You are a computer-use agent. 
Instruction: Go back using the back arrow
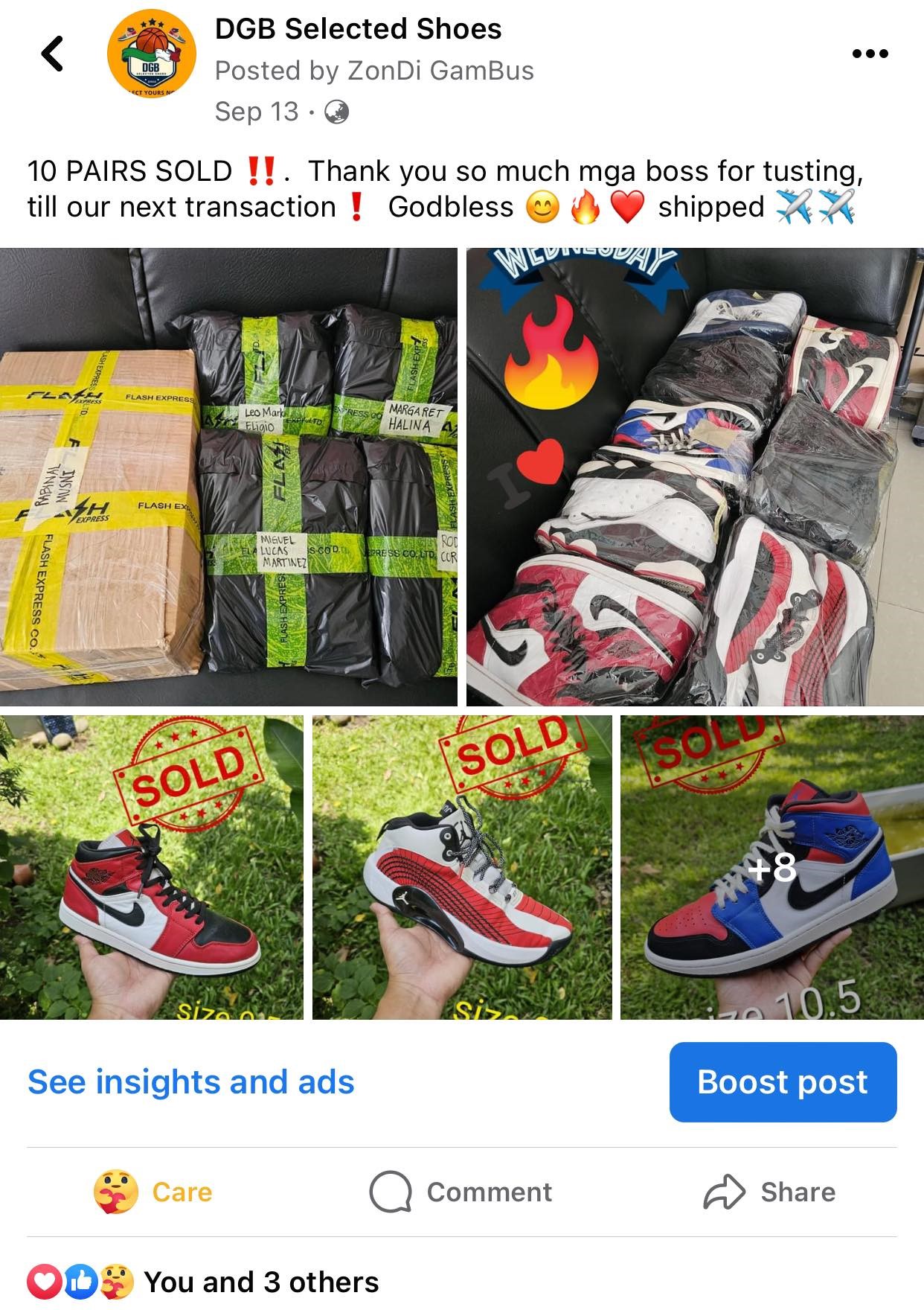52,54
